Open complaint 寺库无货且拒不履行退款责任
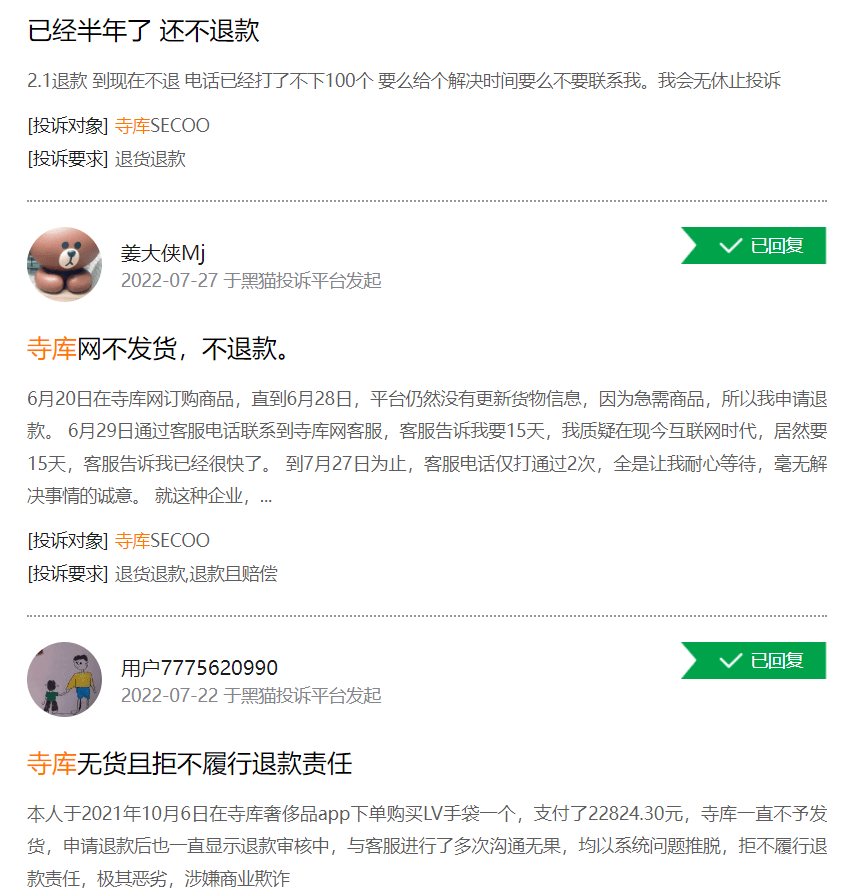The height and width of the screenshot is (894, 855). pos(189,764)
